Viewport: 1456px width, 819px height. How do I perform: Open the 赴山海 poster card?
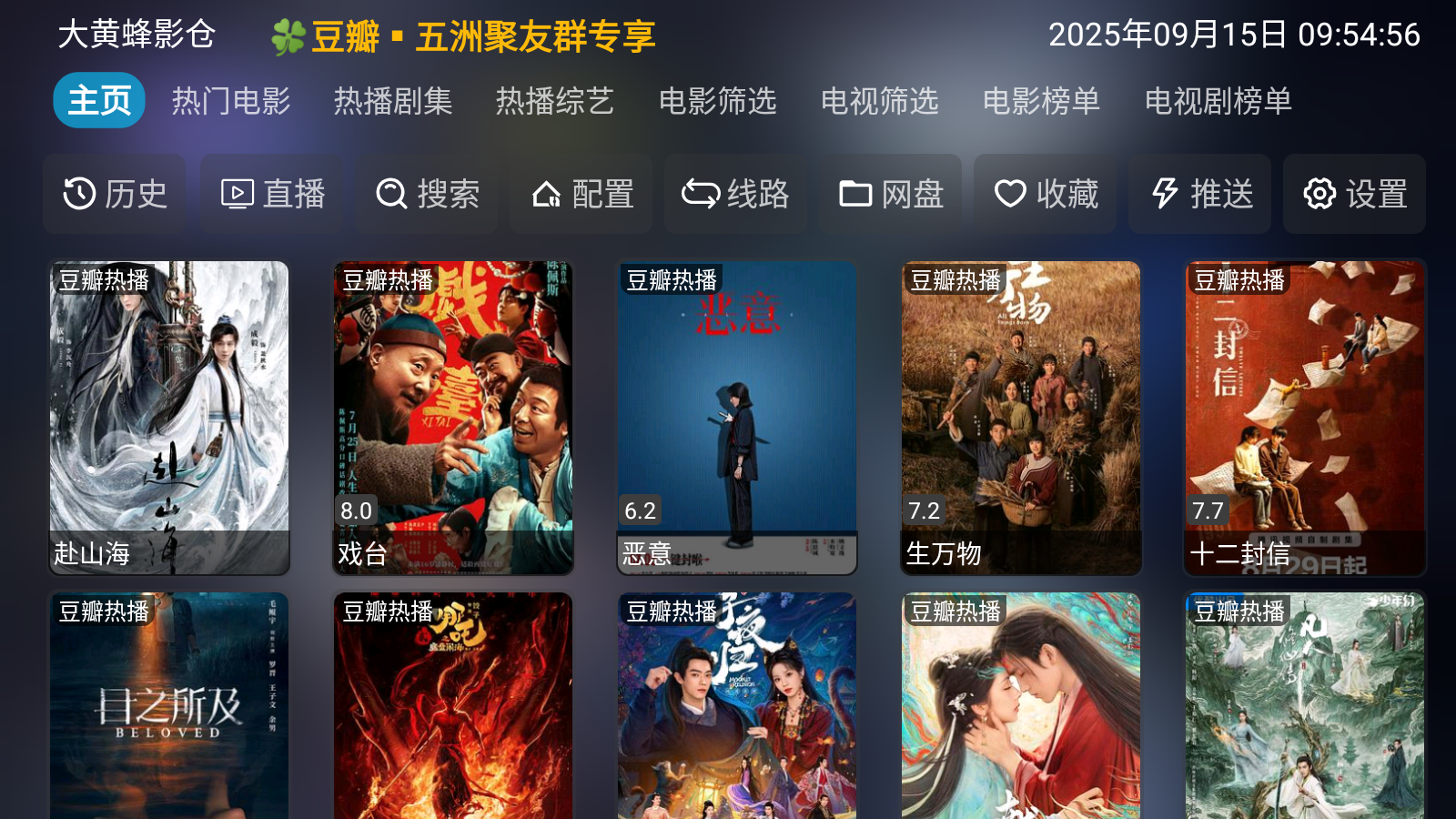169,418
